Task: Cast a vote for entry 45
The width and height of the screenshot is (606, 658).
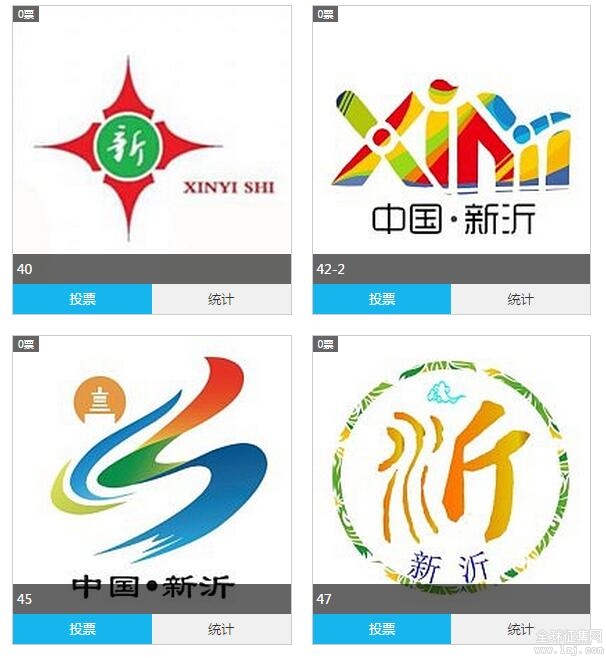Action: [x=82, y=629]
